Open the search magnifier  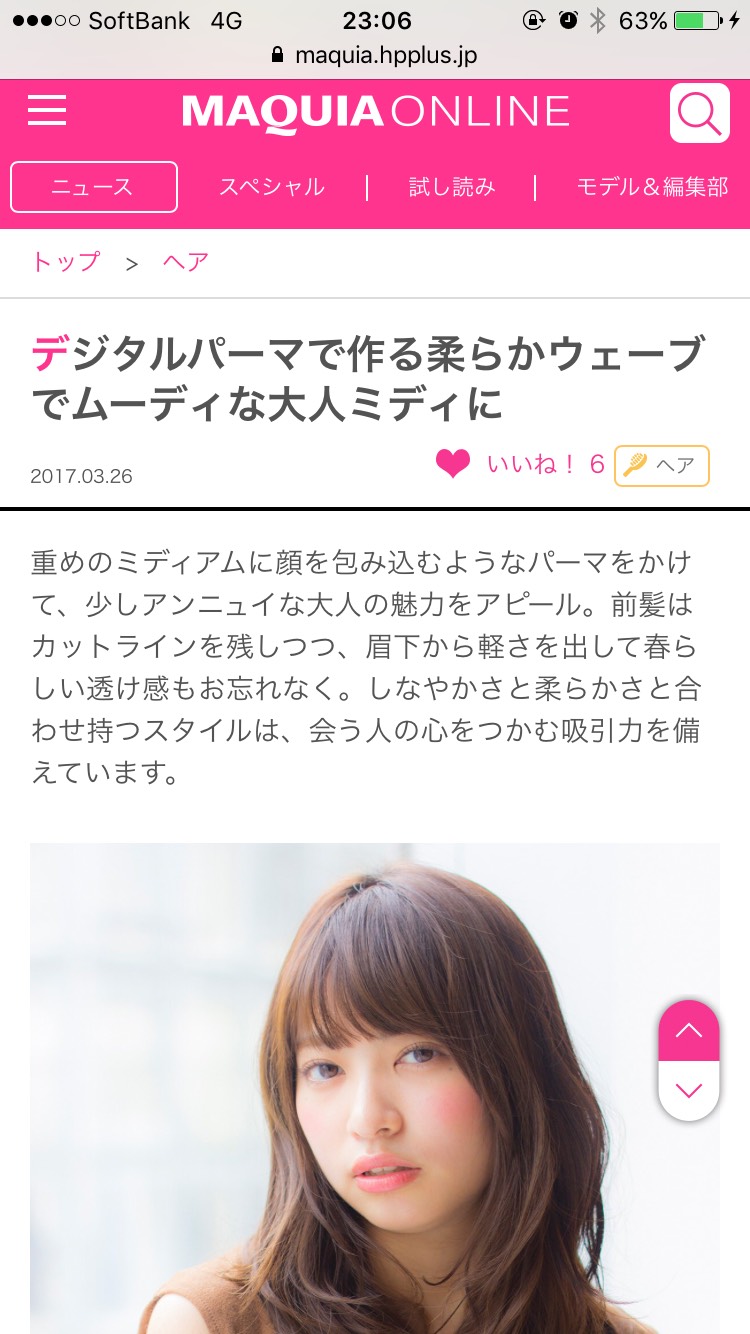point(699,114)
